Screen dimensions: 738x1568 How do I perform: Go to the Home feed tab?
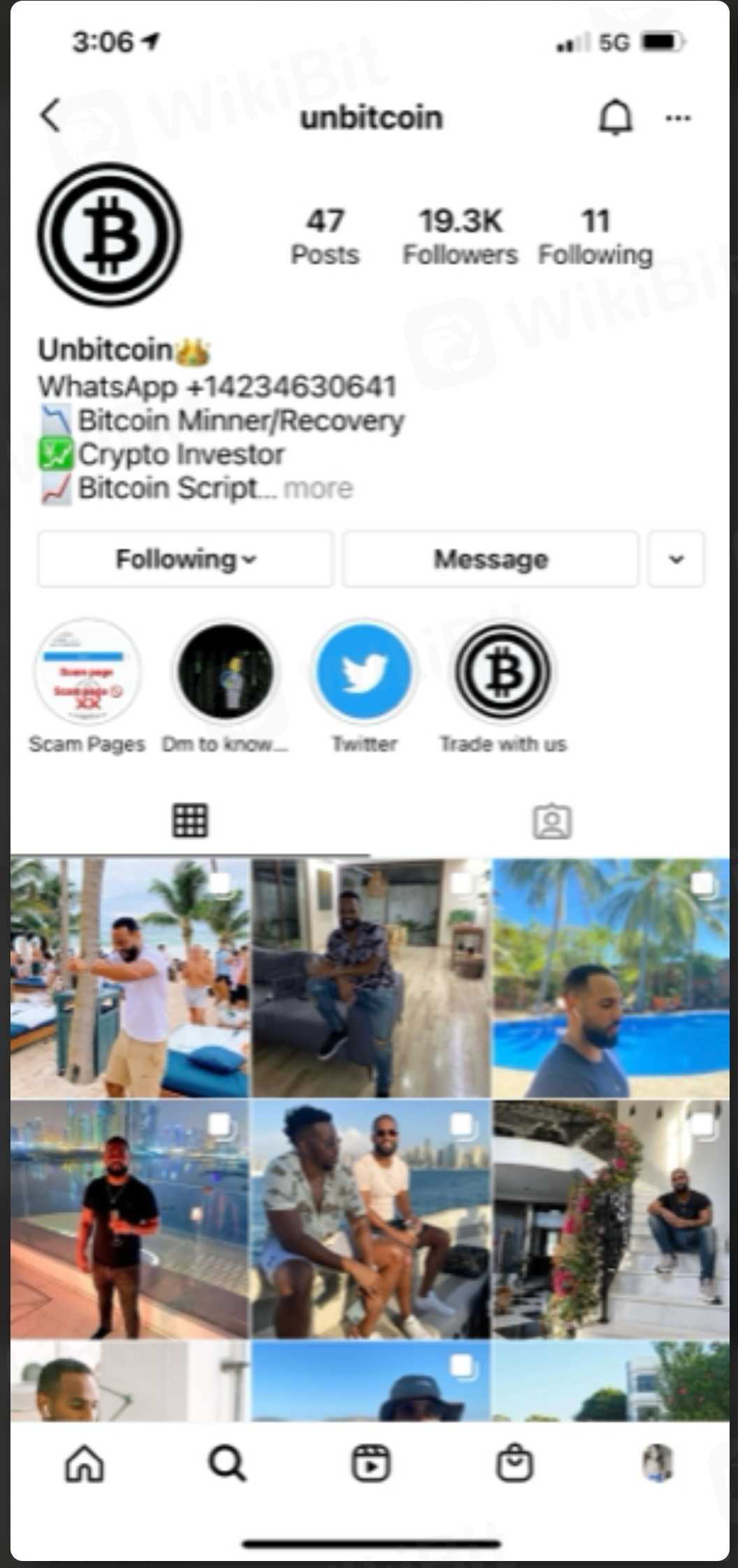pos(85,1463)
